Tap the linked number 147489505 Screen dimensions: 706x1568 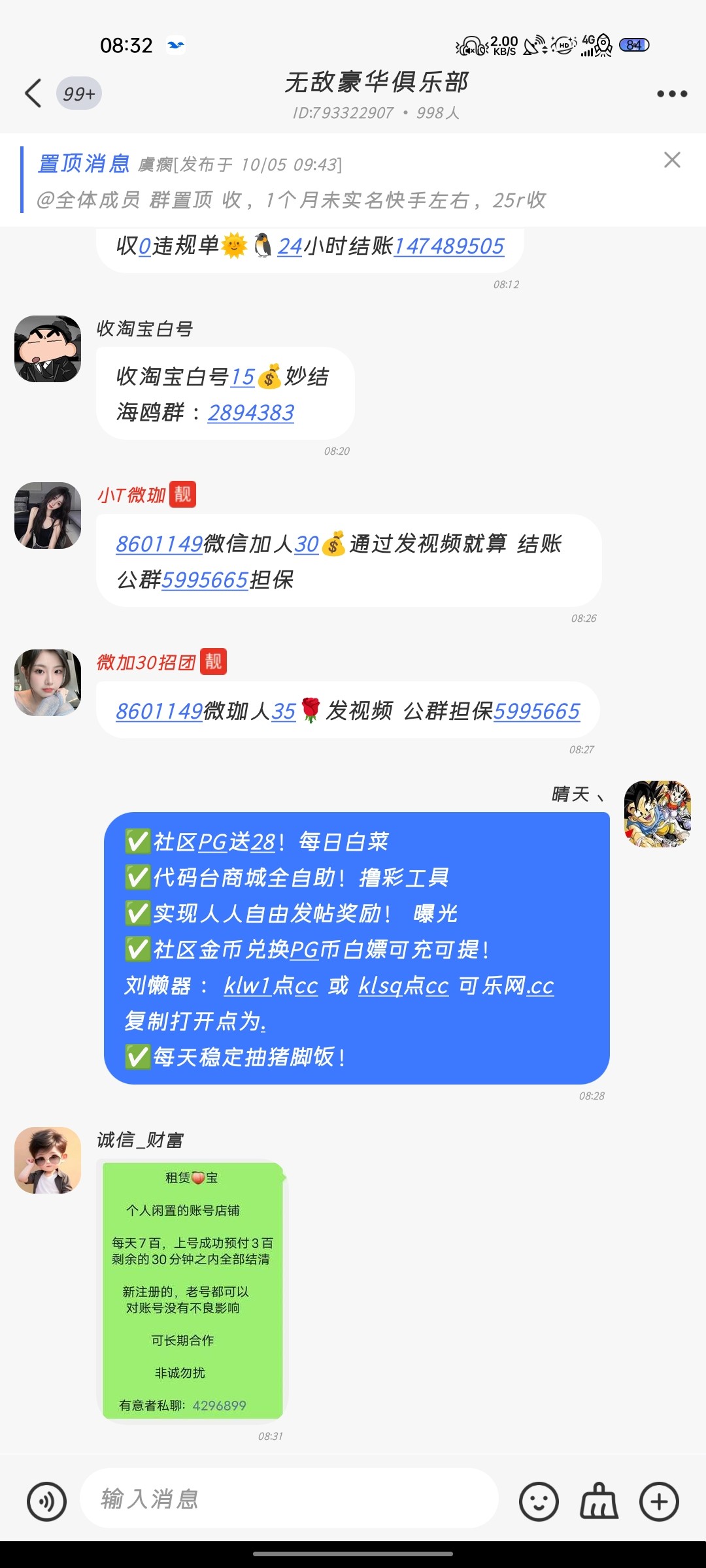448,246
